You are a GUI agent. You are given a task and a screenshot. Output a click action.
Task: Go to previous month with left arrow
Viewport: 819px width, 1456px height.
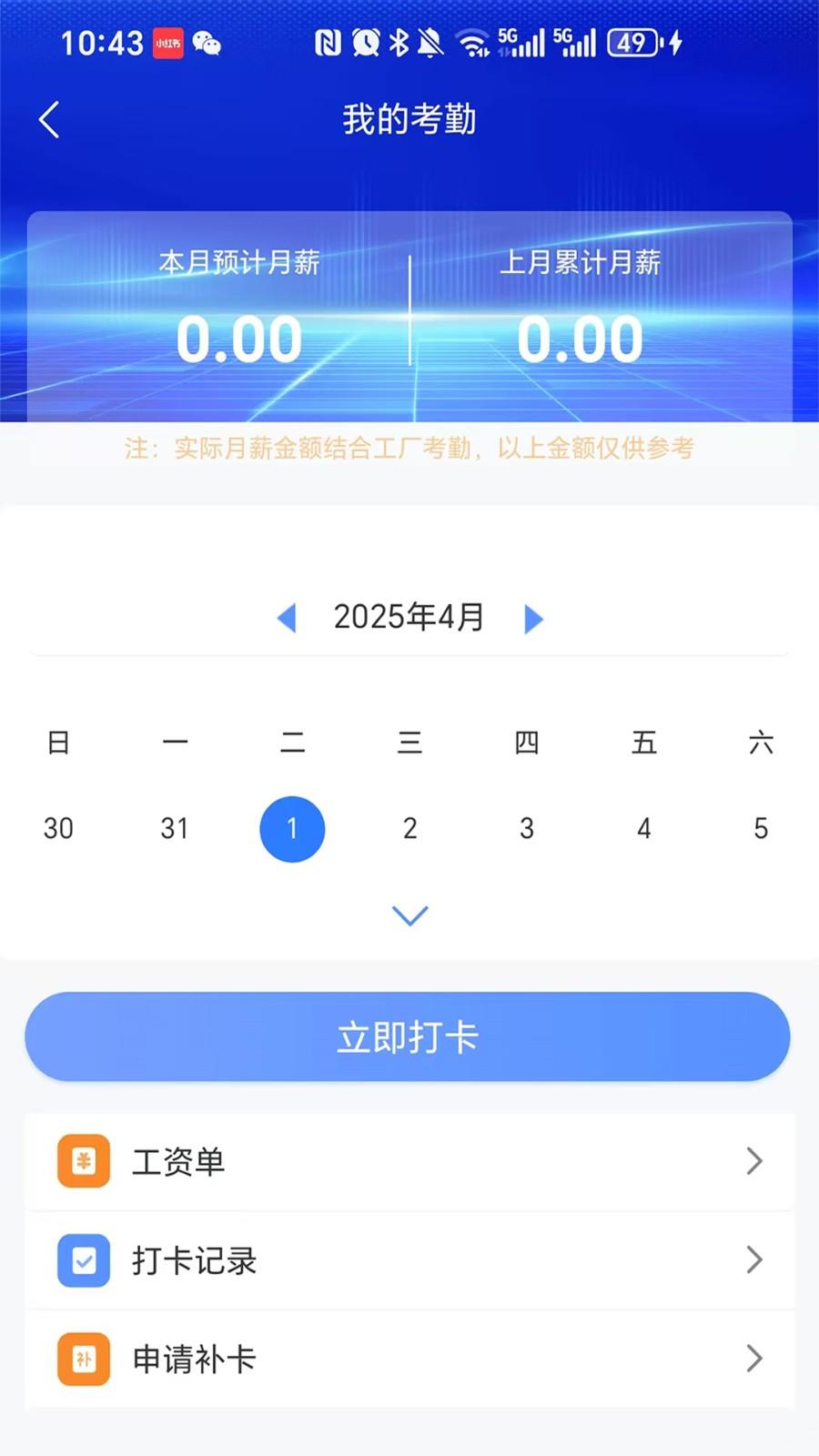coord(288,618)
